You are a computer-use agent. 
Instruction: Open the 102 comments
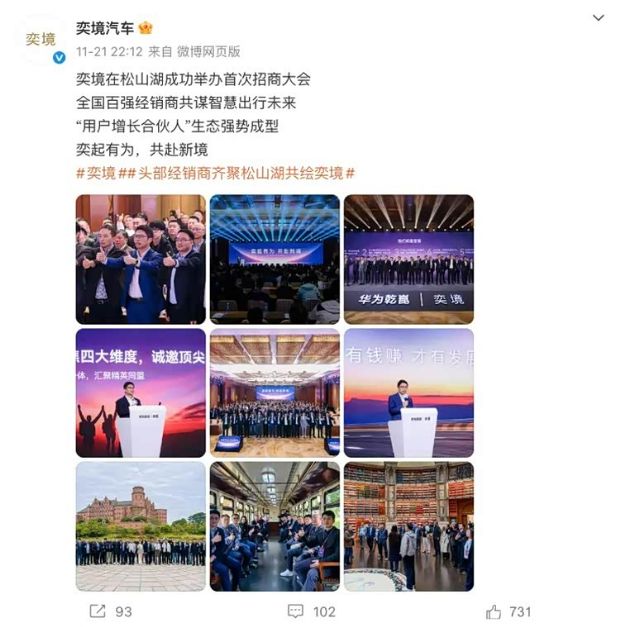(311, 610)
